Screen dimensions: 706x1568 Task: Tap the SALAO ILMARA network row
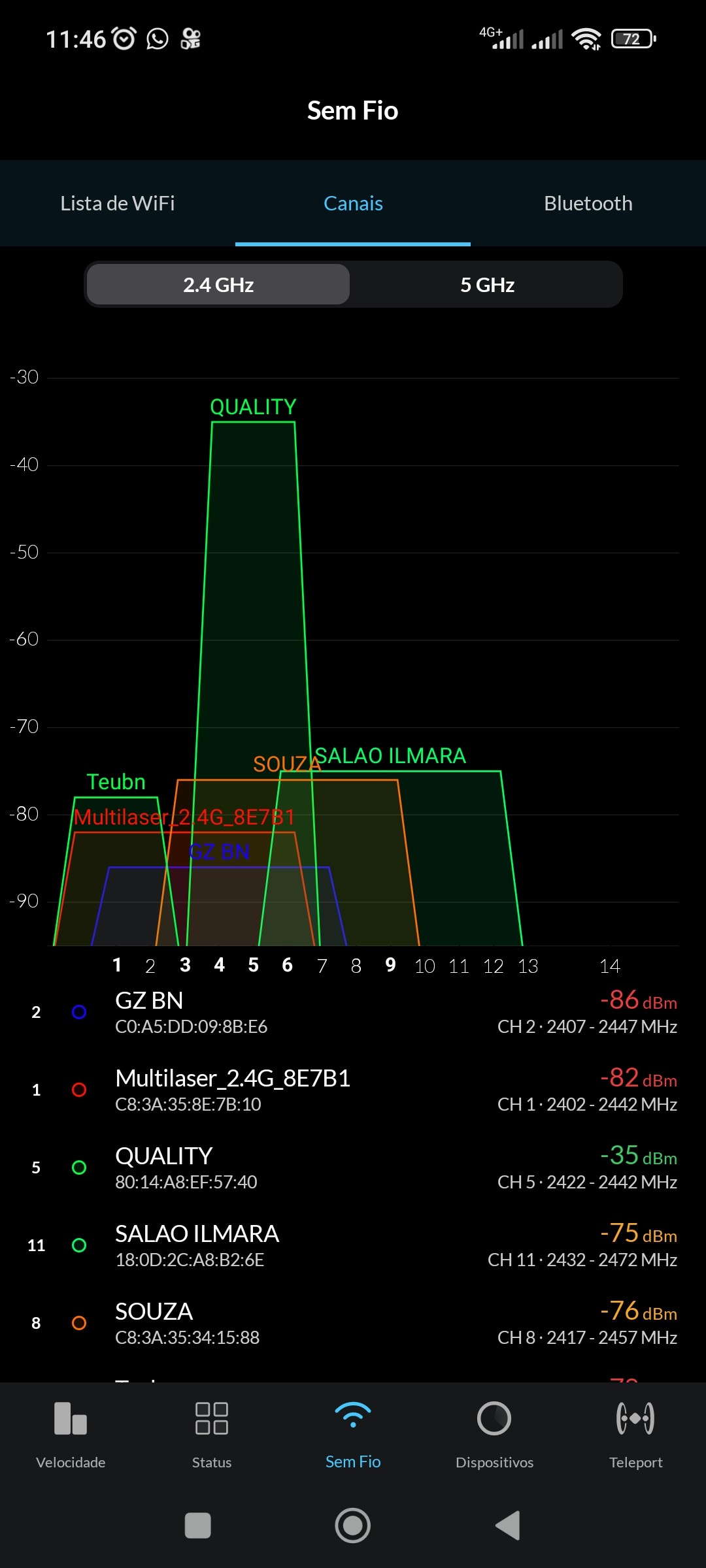click(353, 1245)
